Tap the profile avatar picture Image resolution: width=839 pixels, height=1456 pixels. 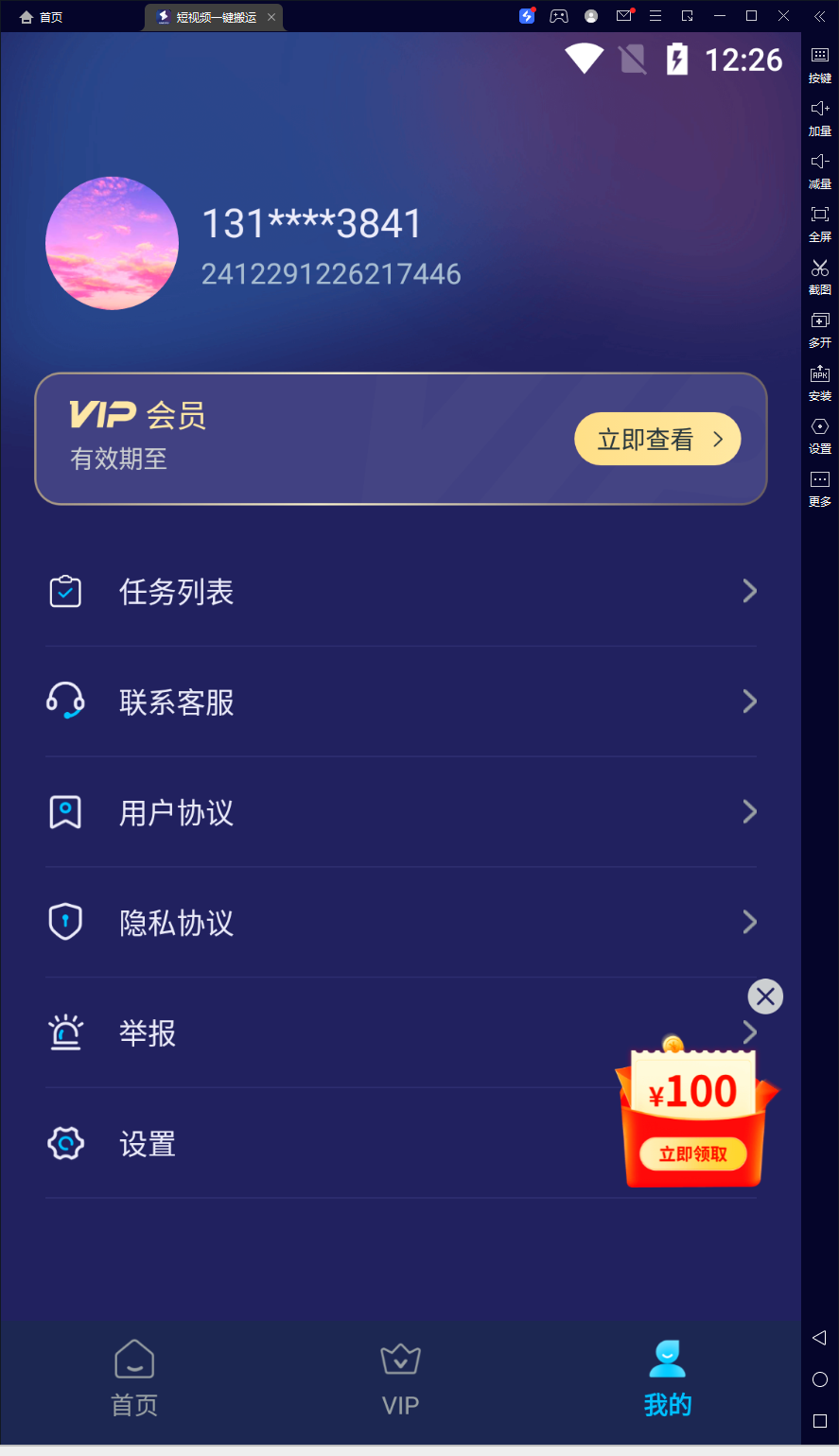tap(112, 243)
